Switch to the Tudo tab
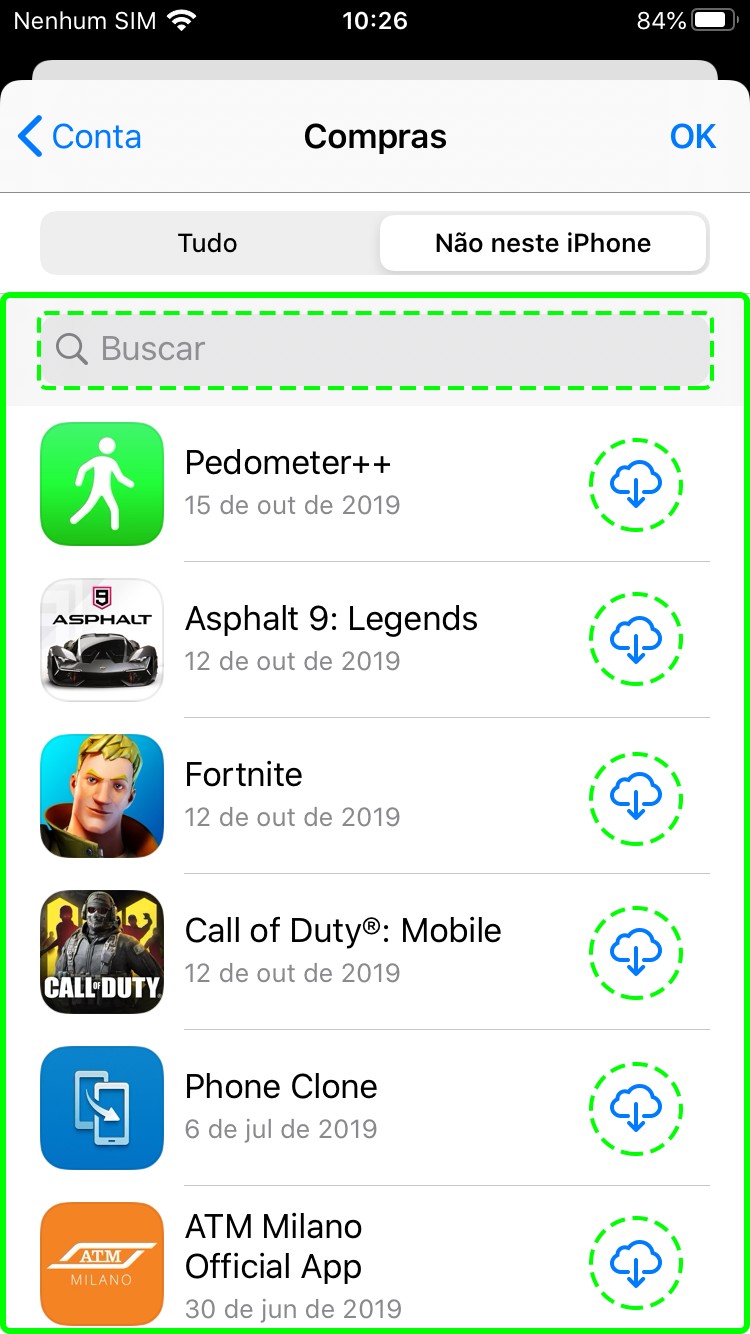 208,243
